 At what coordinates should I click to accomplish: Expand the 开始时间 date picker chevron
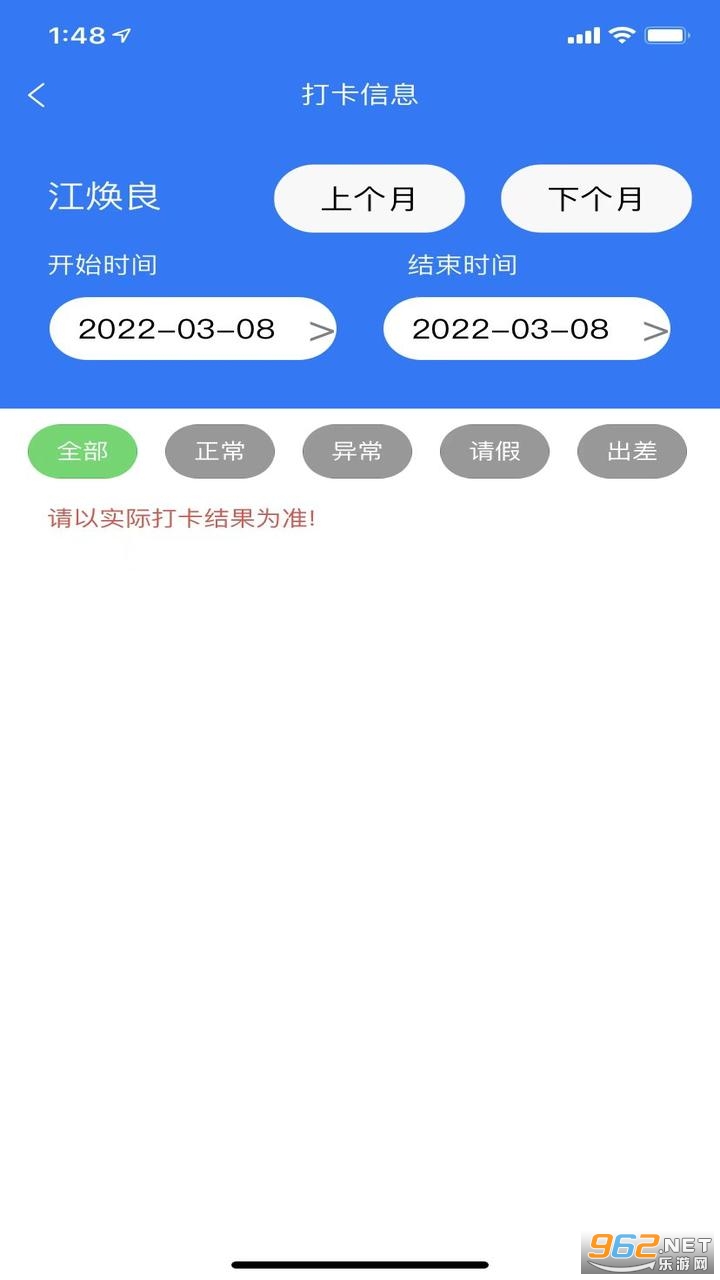pyautogui.click(x=322, y=329)
